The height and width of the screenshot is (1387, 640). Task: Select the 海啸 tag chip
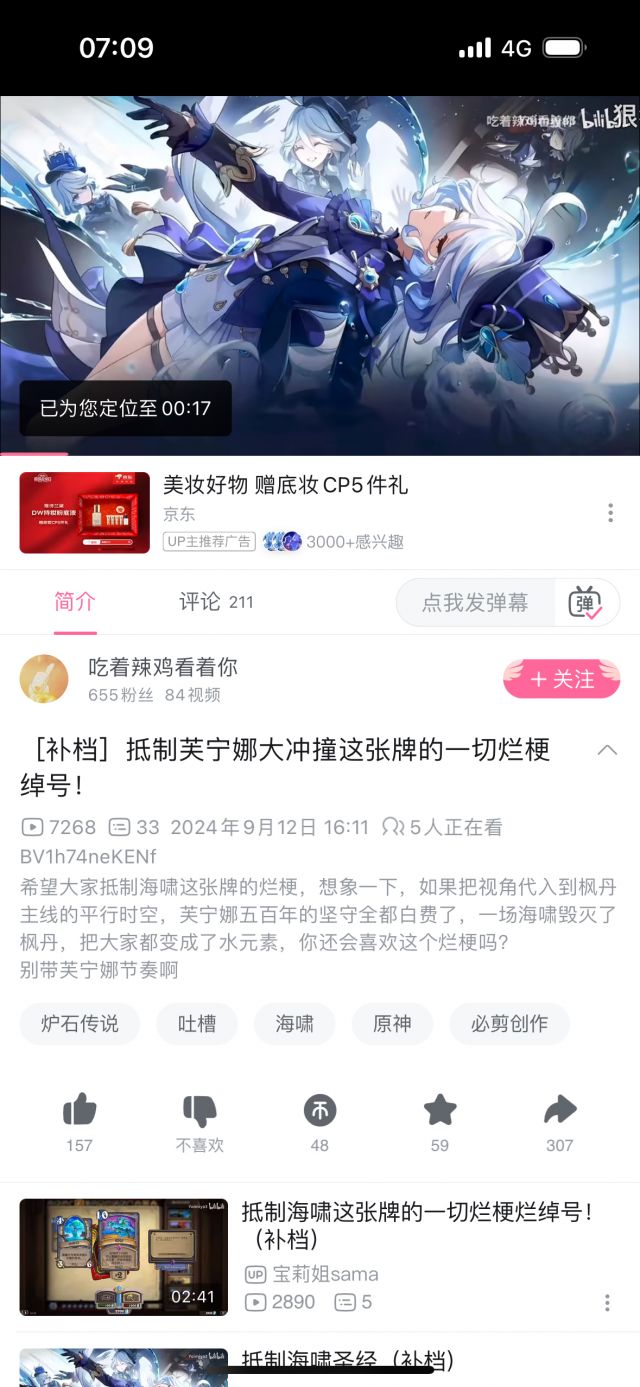point(295,1024)
